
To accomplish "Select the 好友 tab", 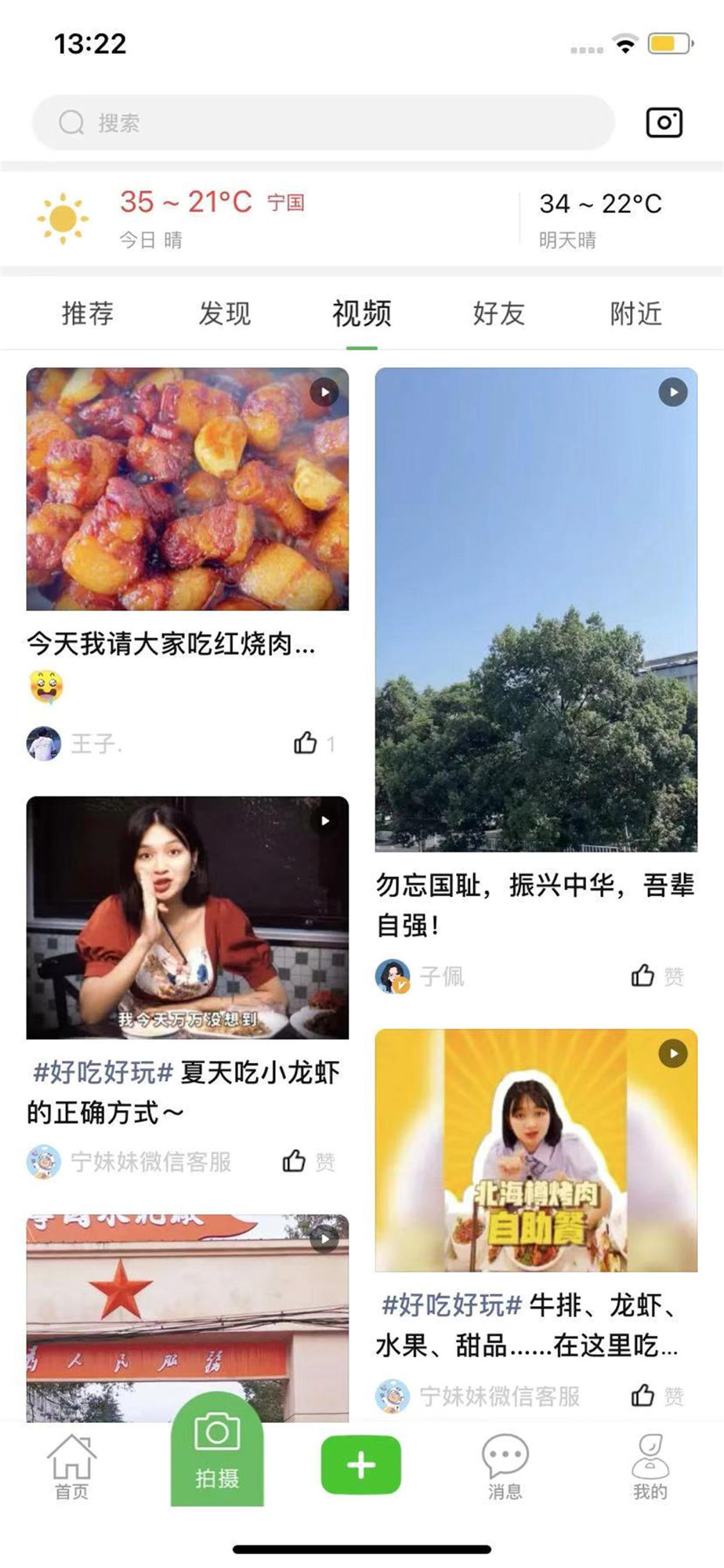I will [x=499, y=314].
